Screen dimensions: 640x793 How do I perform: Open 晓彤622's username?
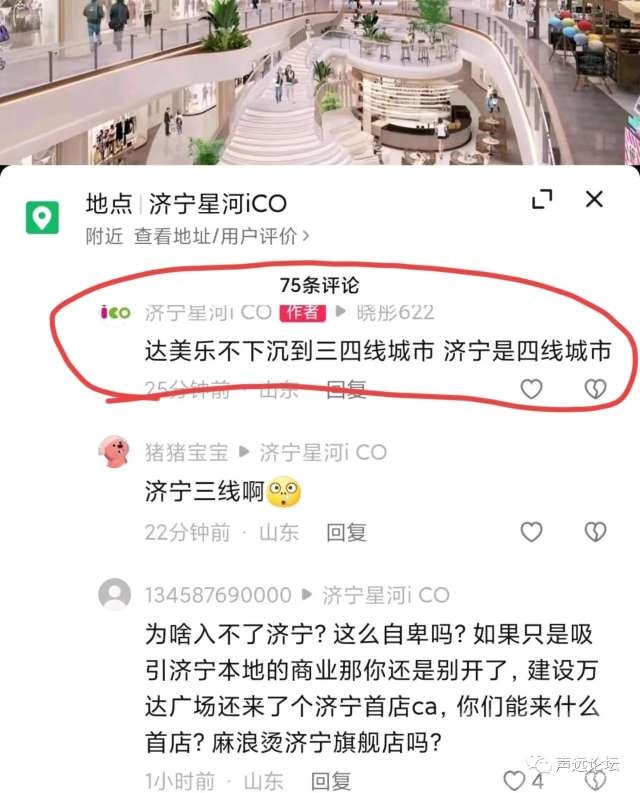click(x=395, y=312)
